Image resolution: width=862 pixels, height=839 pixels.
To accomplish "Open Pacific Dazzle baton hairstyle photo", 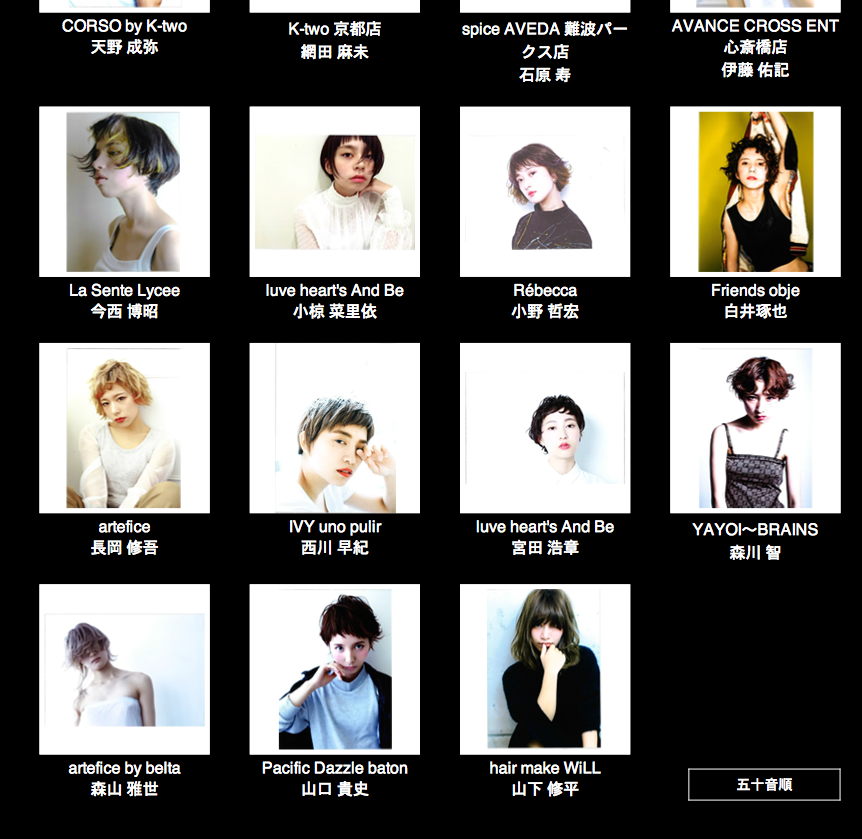I will click(334, 669).
